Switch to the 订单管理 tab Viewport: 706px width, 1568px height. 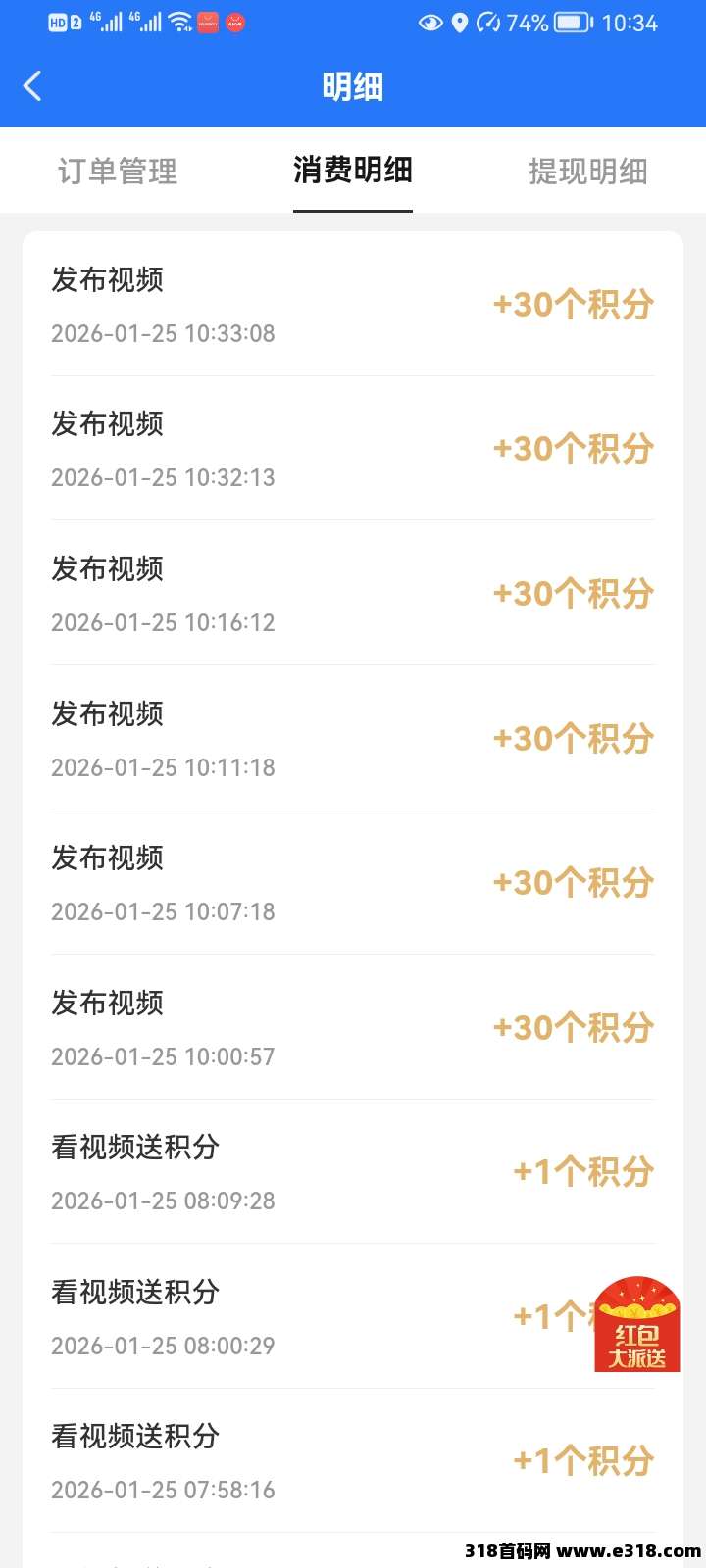117,171
